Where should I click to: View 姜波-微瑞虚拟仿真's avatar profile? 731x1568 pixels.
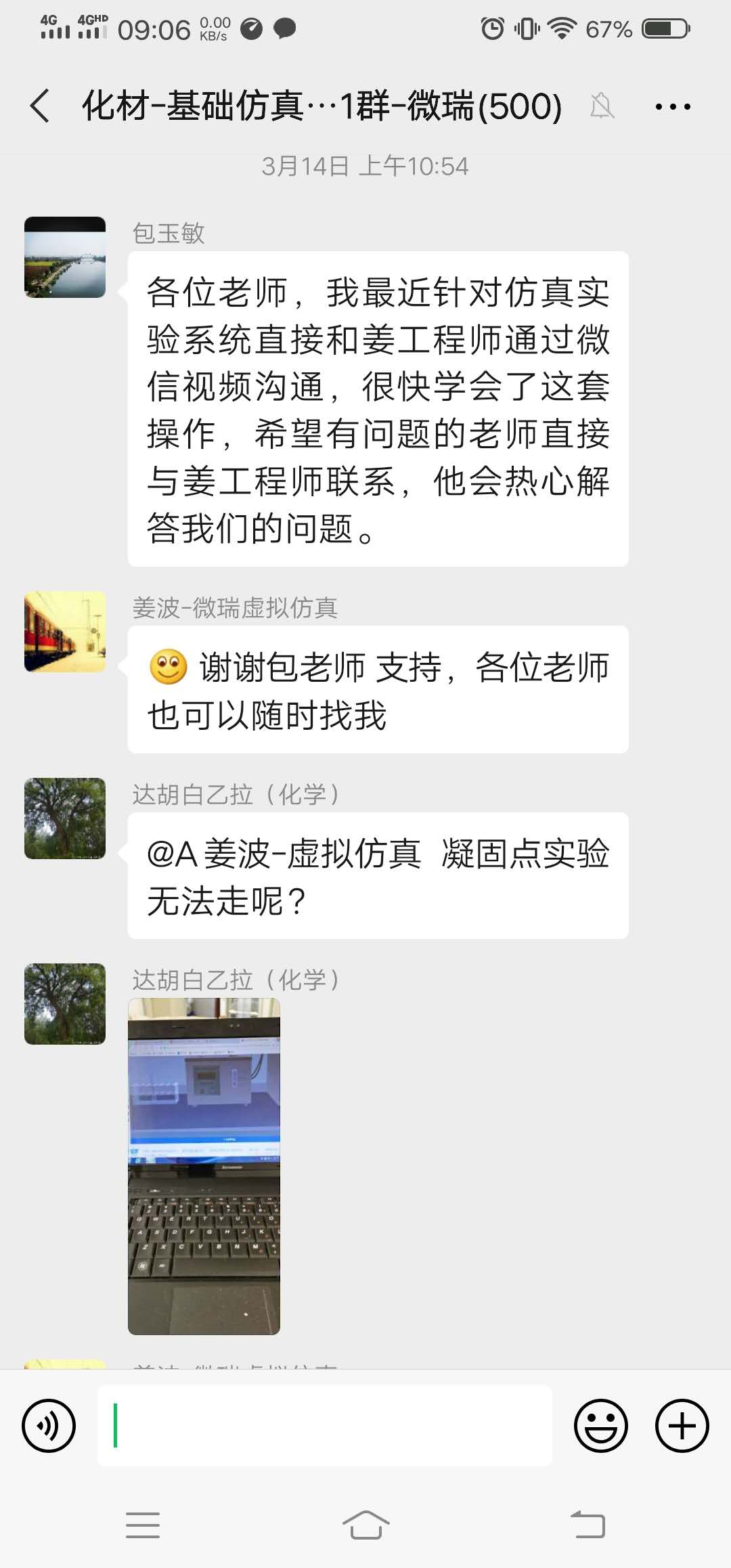click(x=65, y=632)
